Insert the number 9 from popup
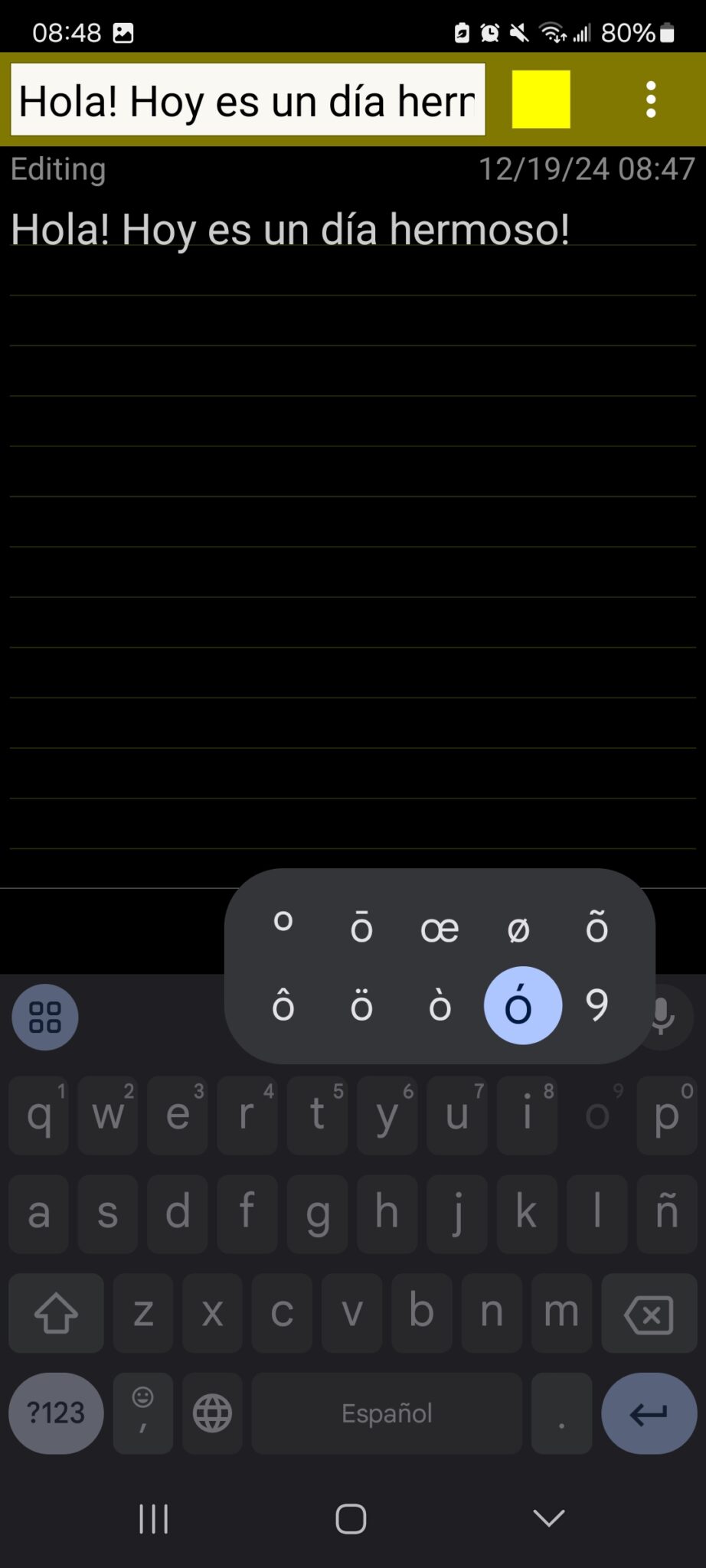This screenshot has height=1568, width=706. [597, 1006]
